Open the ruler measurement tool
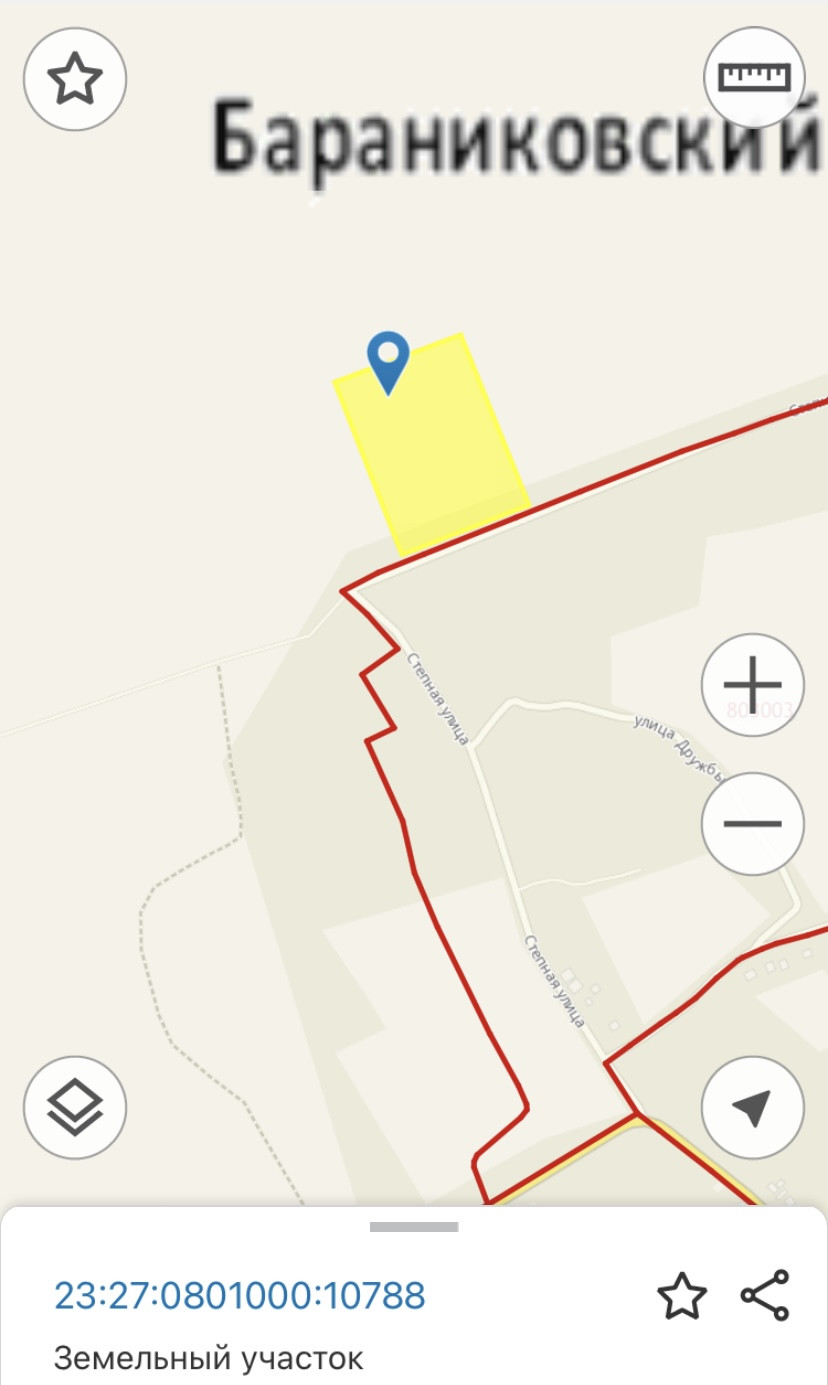This screenshot has width=828, height=1385. [754, 77]
